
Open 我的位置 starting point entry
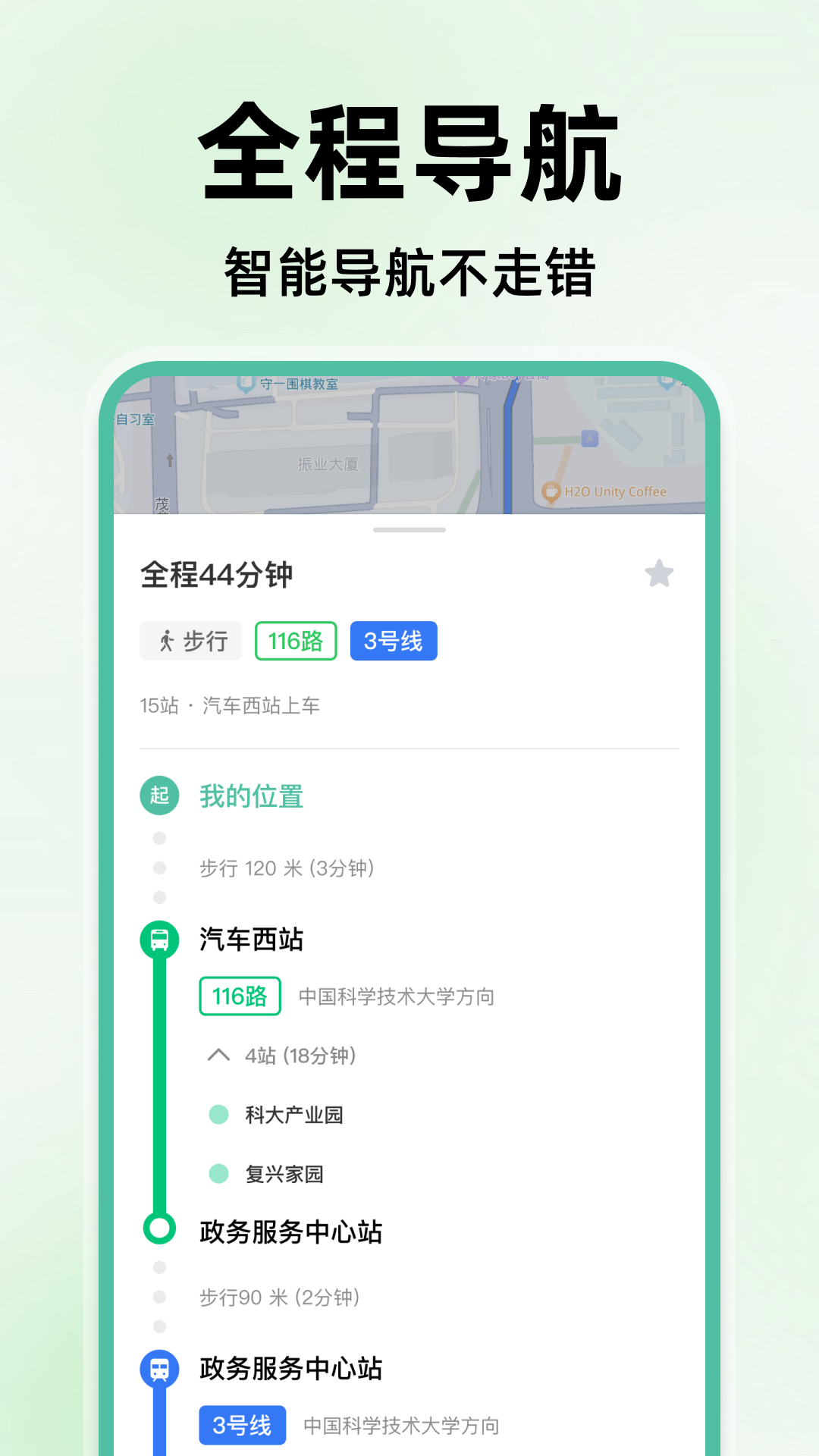click(249, 796)
